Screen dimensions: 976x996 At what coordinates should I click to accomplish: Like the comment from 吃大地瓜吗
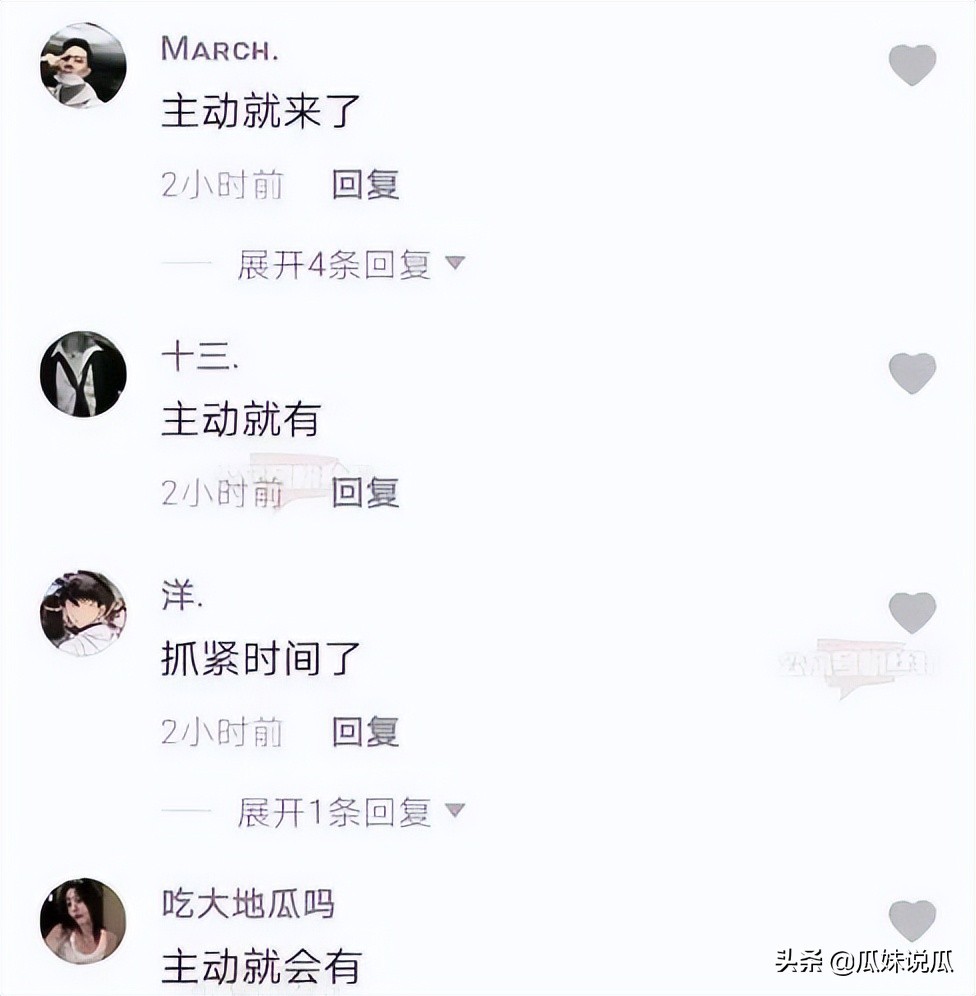tap(912, 920)
